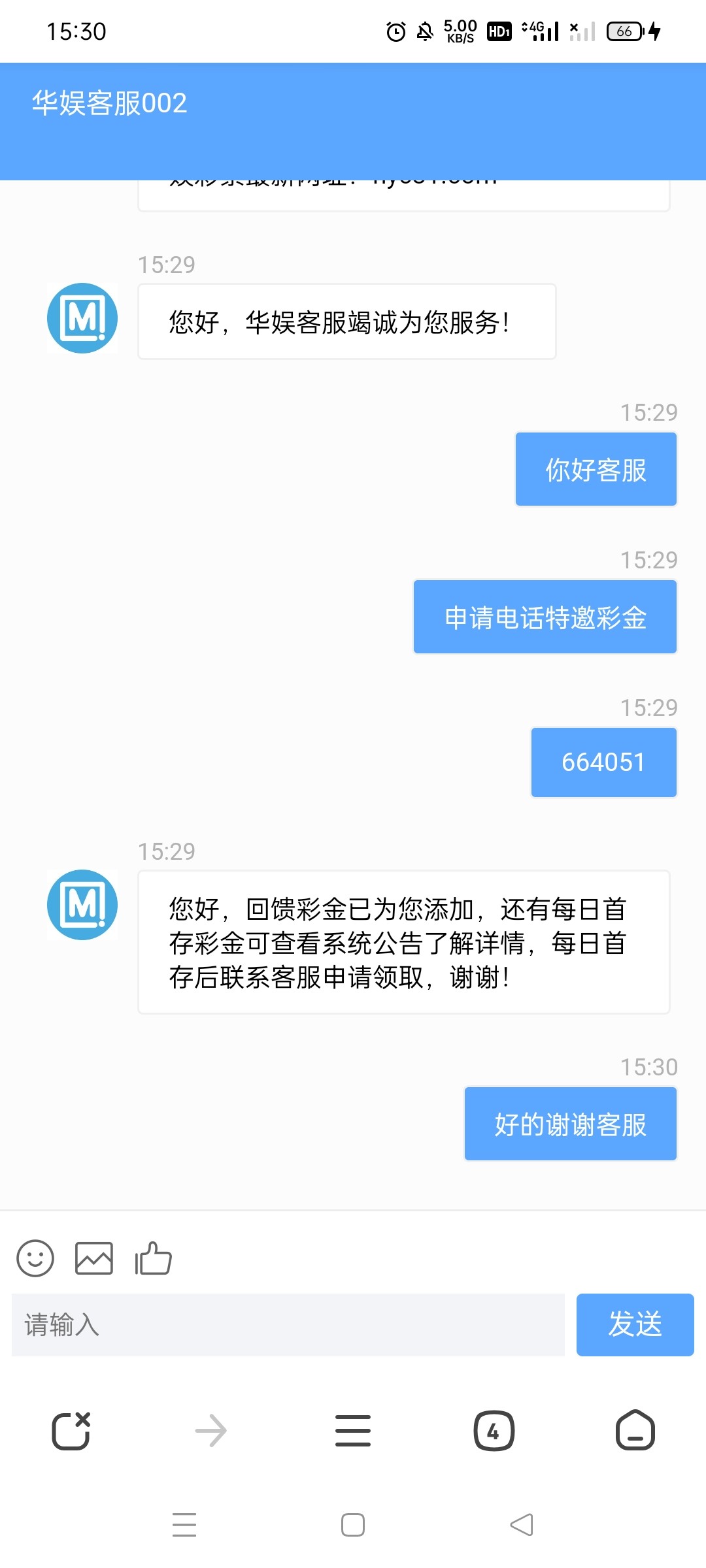Tap the Android home navigation button
706x1568 pixels.
[x=352, y=1525]
